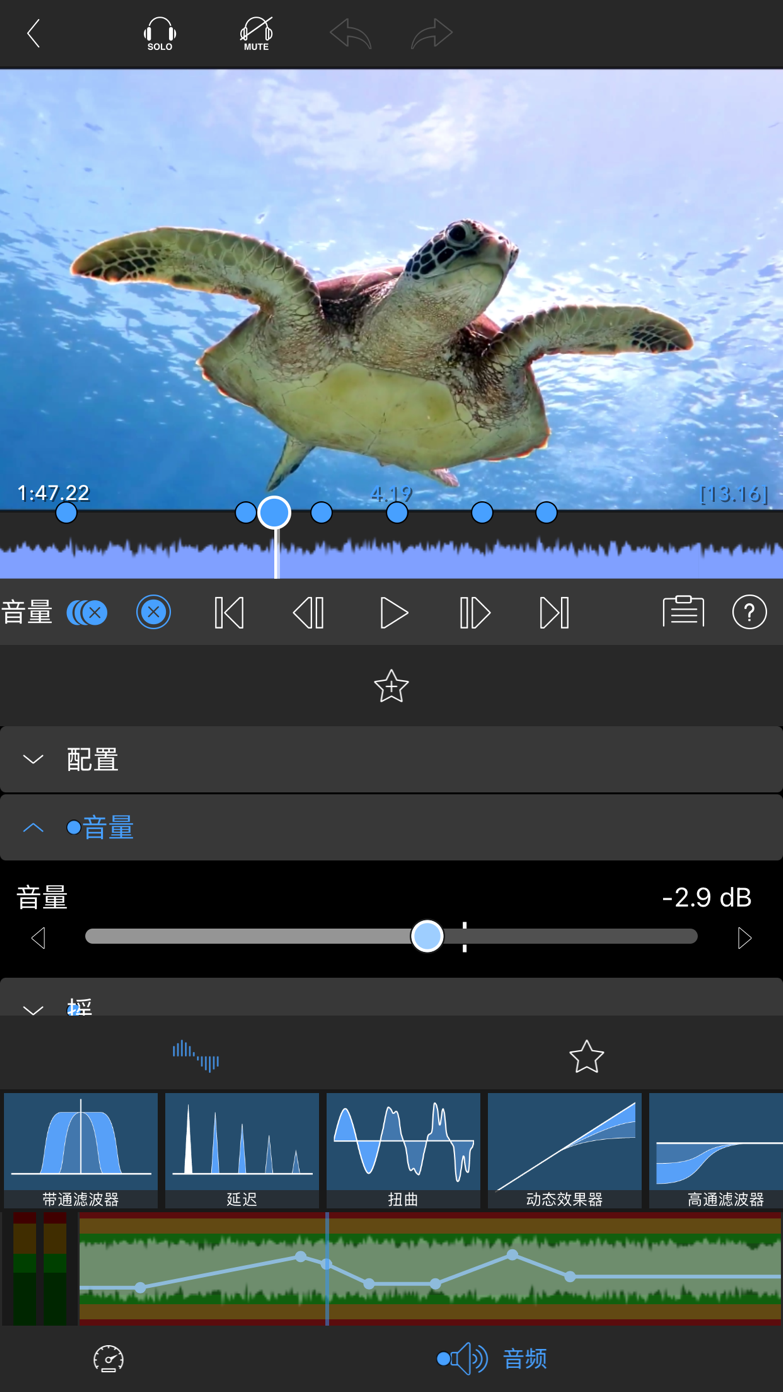783x1392 pixels.
Task: Jump to the start of the clip
Action: (x=229, y=613)
